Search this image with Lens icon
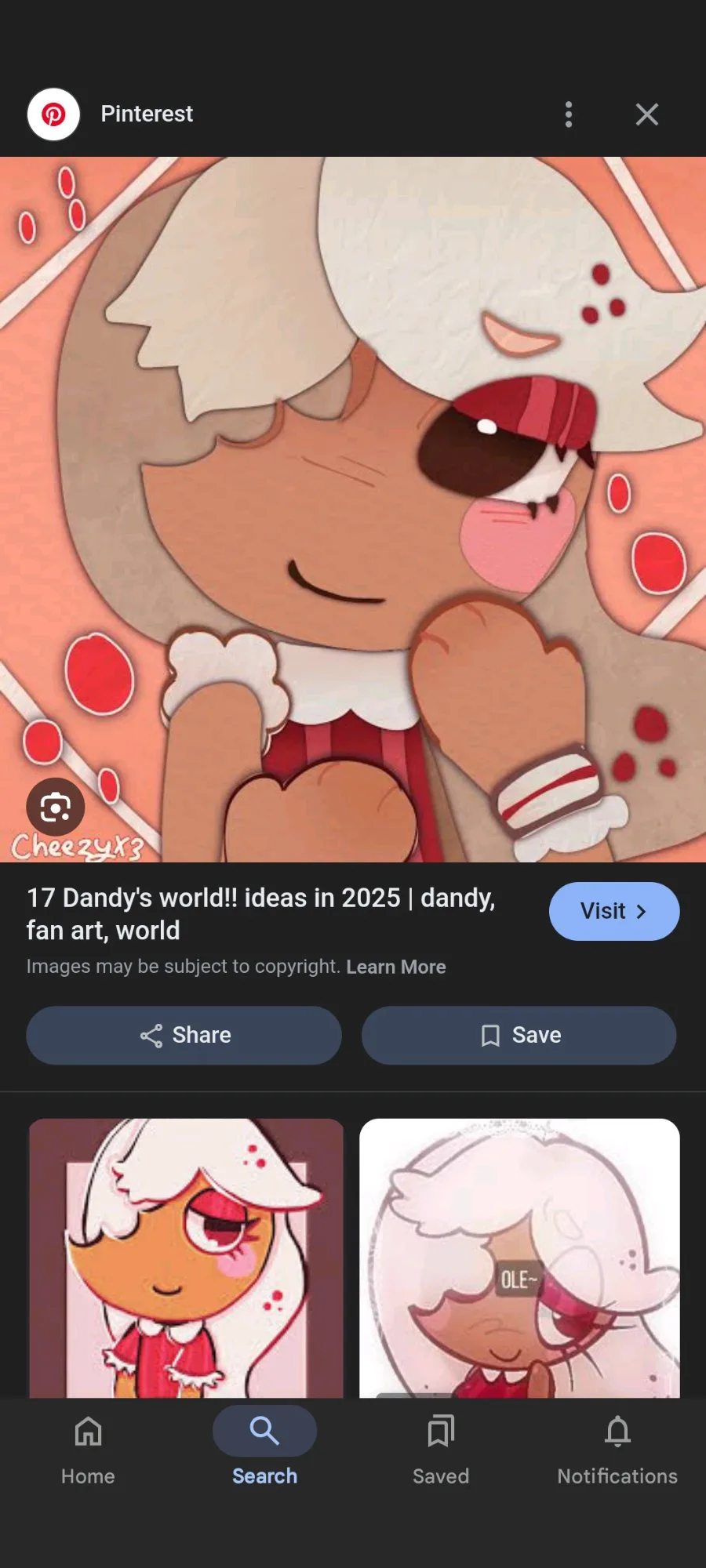The image size is (706, 1568). point(56,806)
